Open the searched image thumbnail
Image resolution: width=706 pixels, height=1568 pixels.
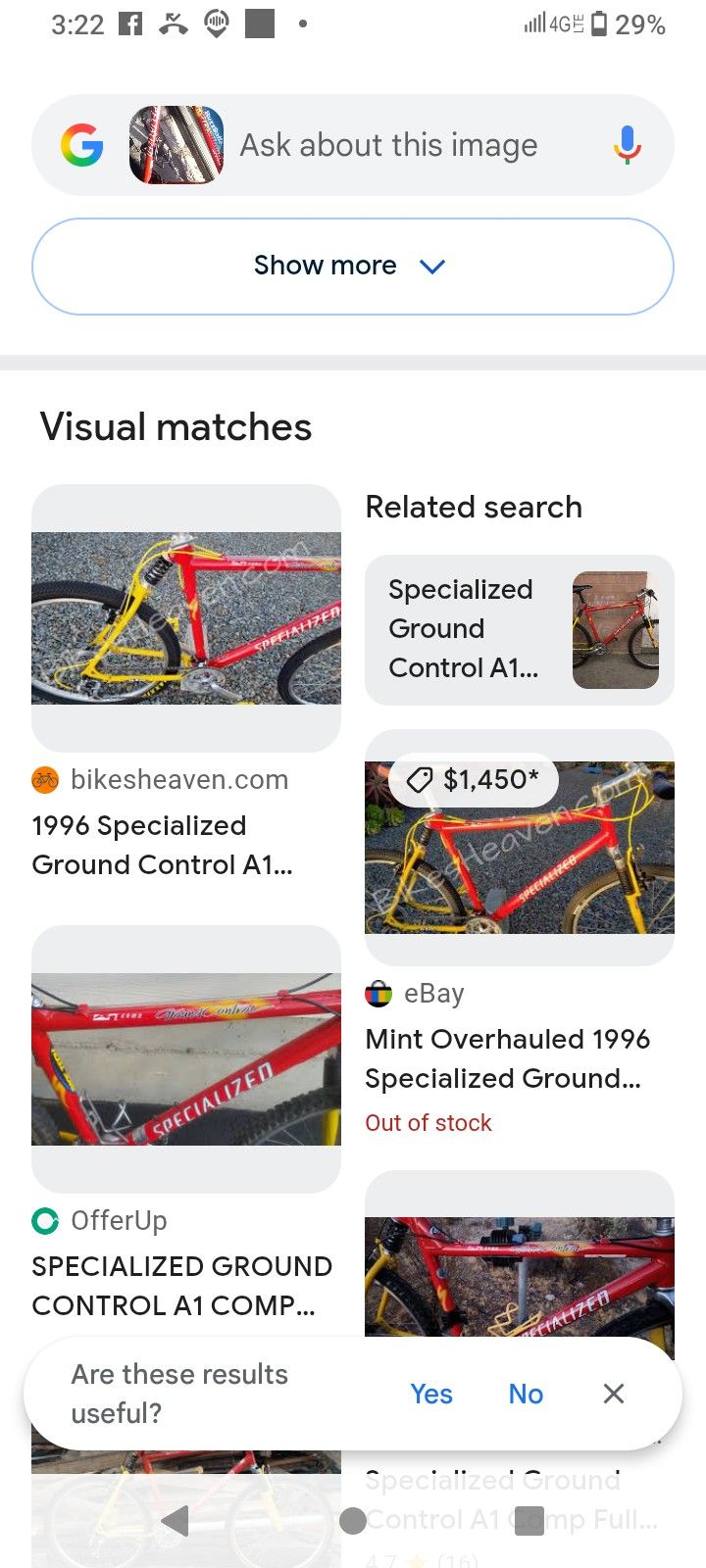[176, 145]
